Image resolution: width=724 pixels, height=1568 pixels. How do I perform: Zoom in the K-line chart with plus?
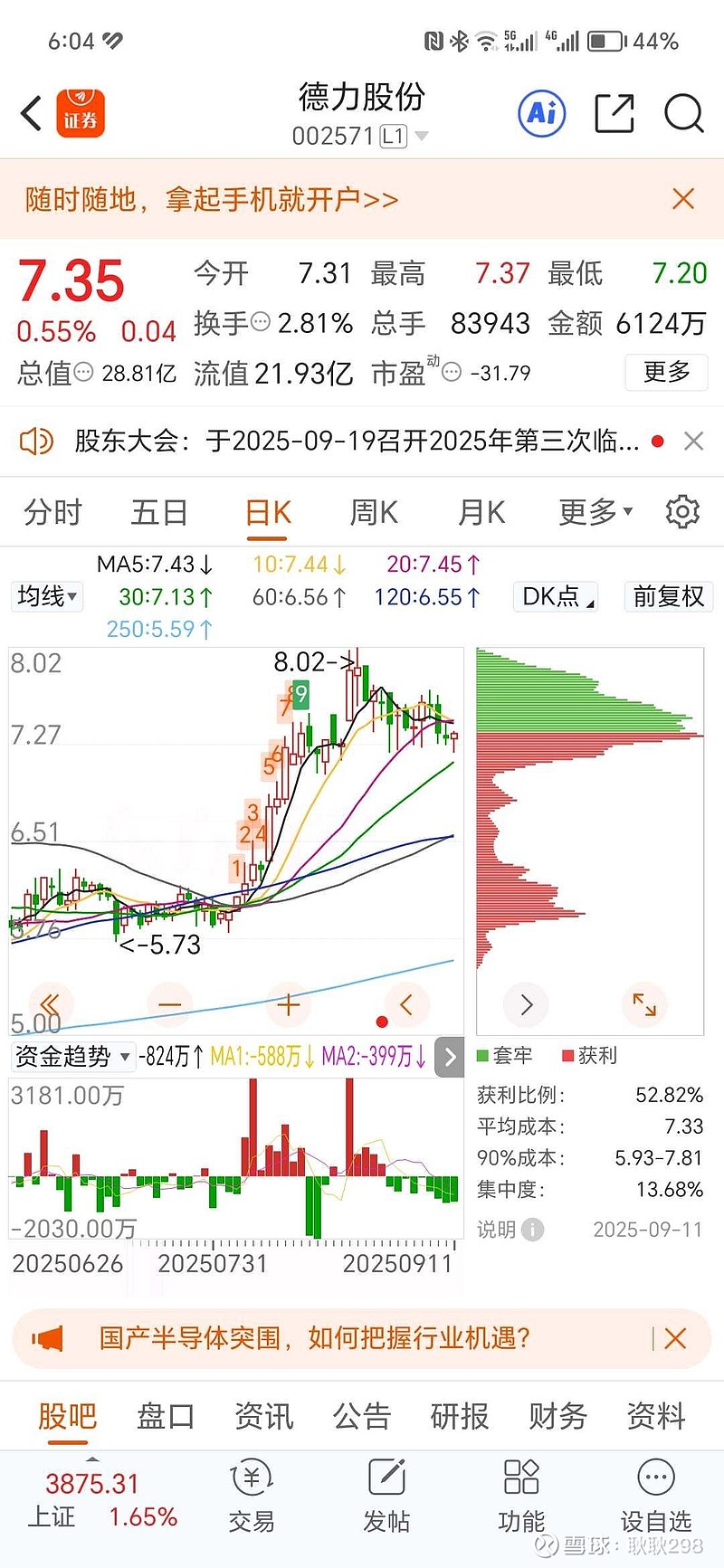(288, 1004)
